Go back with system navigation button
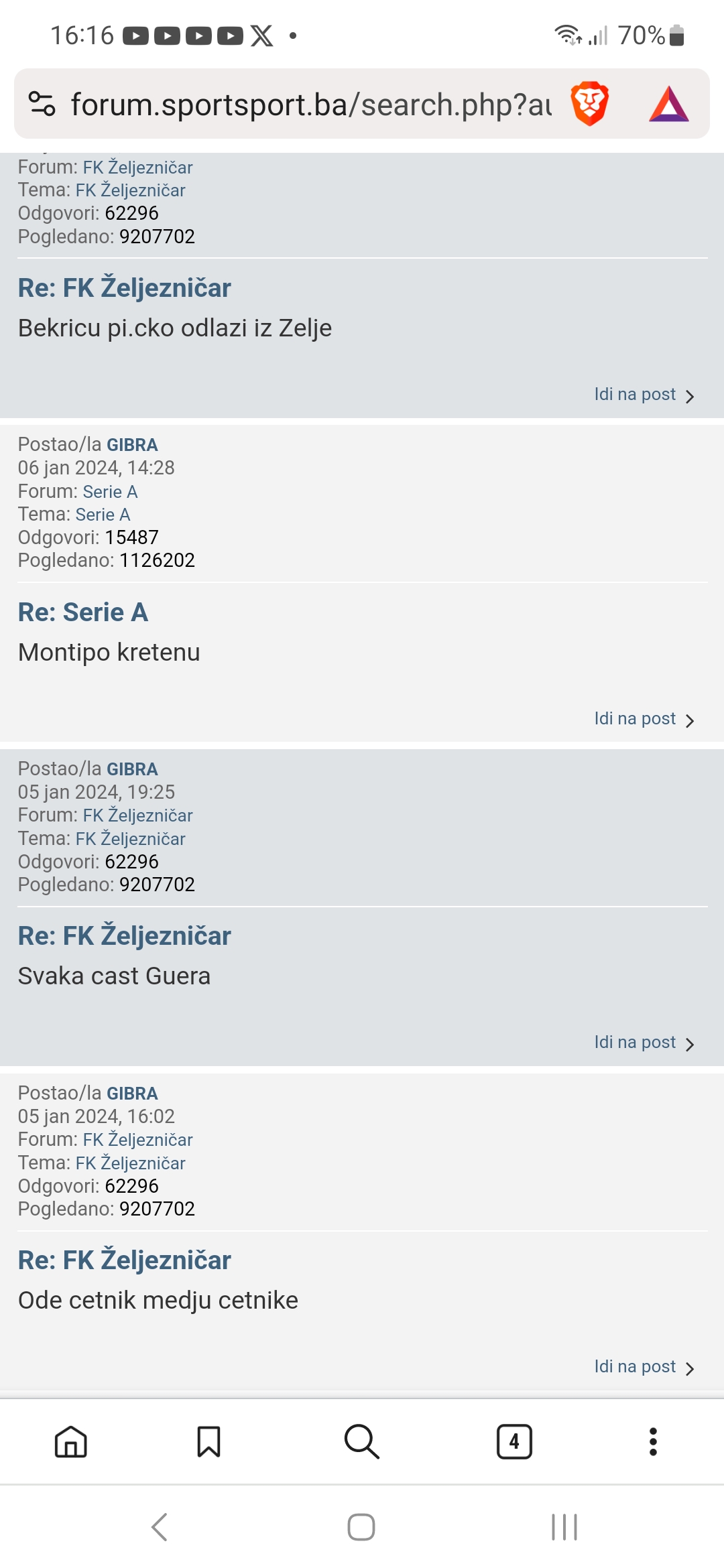Image resolution: width=724 pixels, height=1568 pixels. tap(160, 1527)
